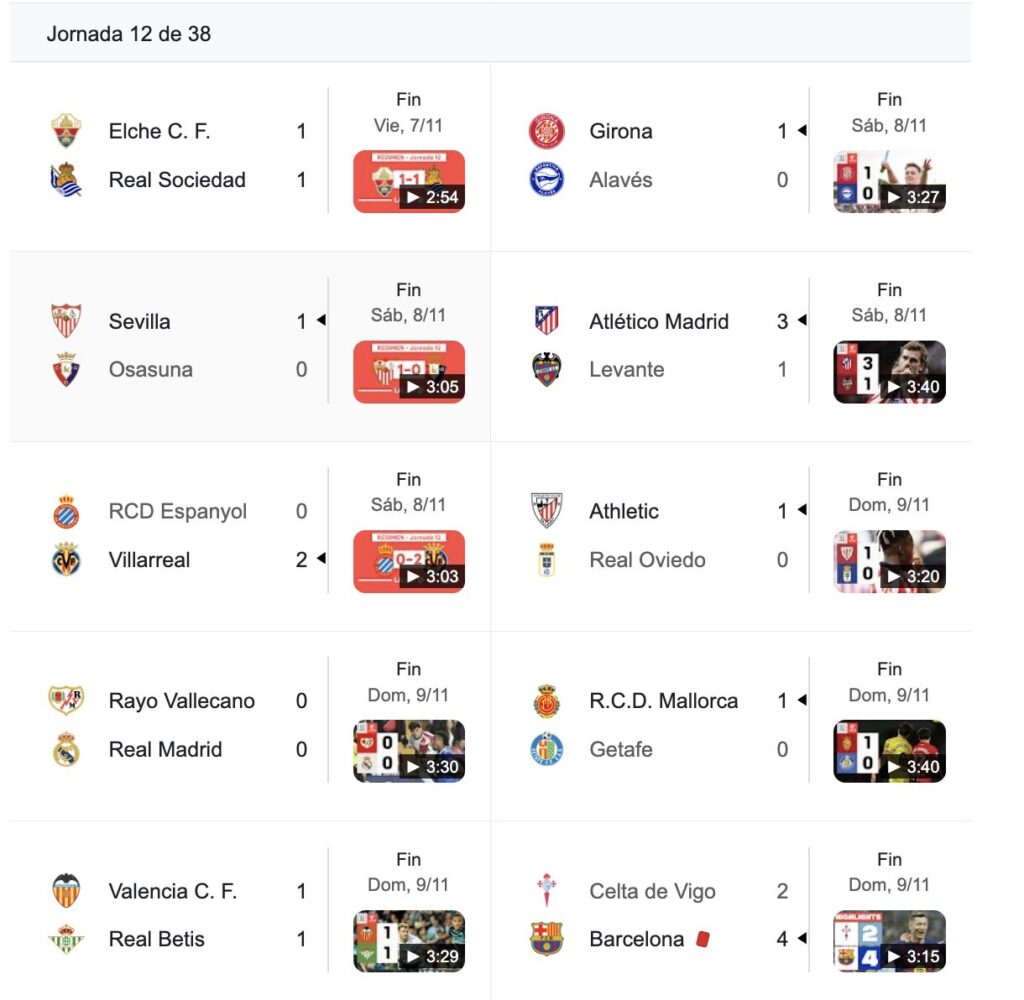Play the Sevilla vs Osasuna 3:05 summary video

tap(409, 371)
